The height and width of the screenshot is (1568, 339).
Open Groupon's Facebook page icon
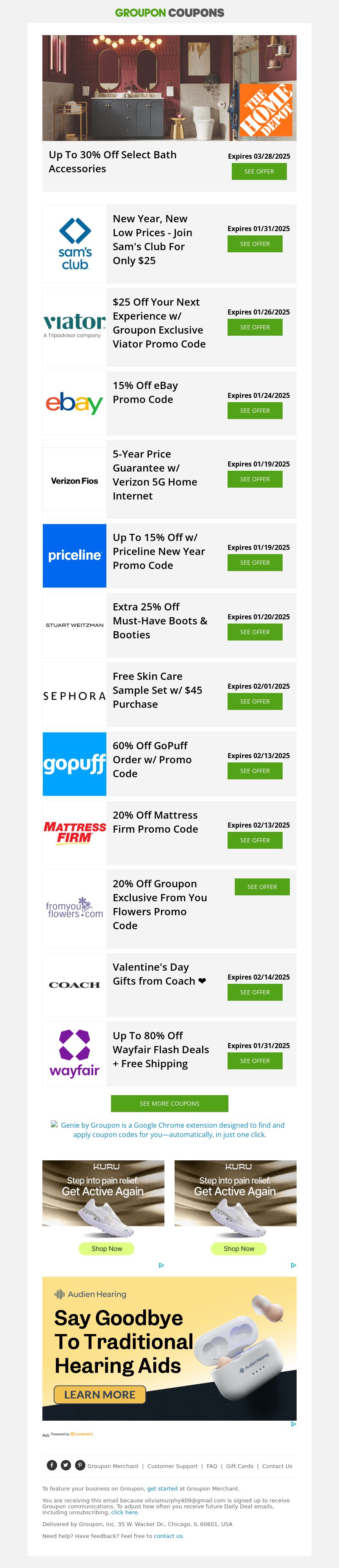(52, 1466)
